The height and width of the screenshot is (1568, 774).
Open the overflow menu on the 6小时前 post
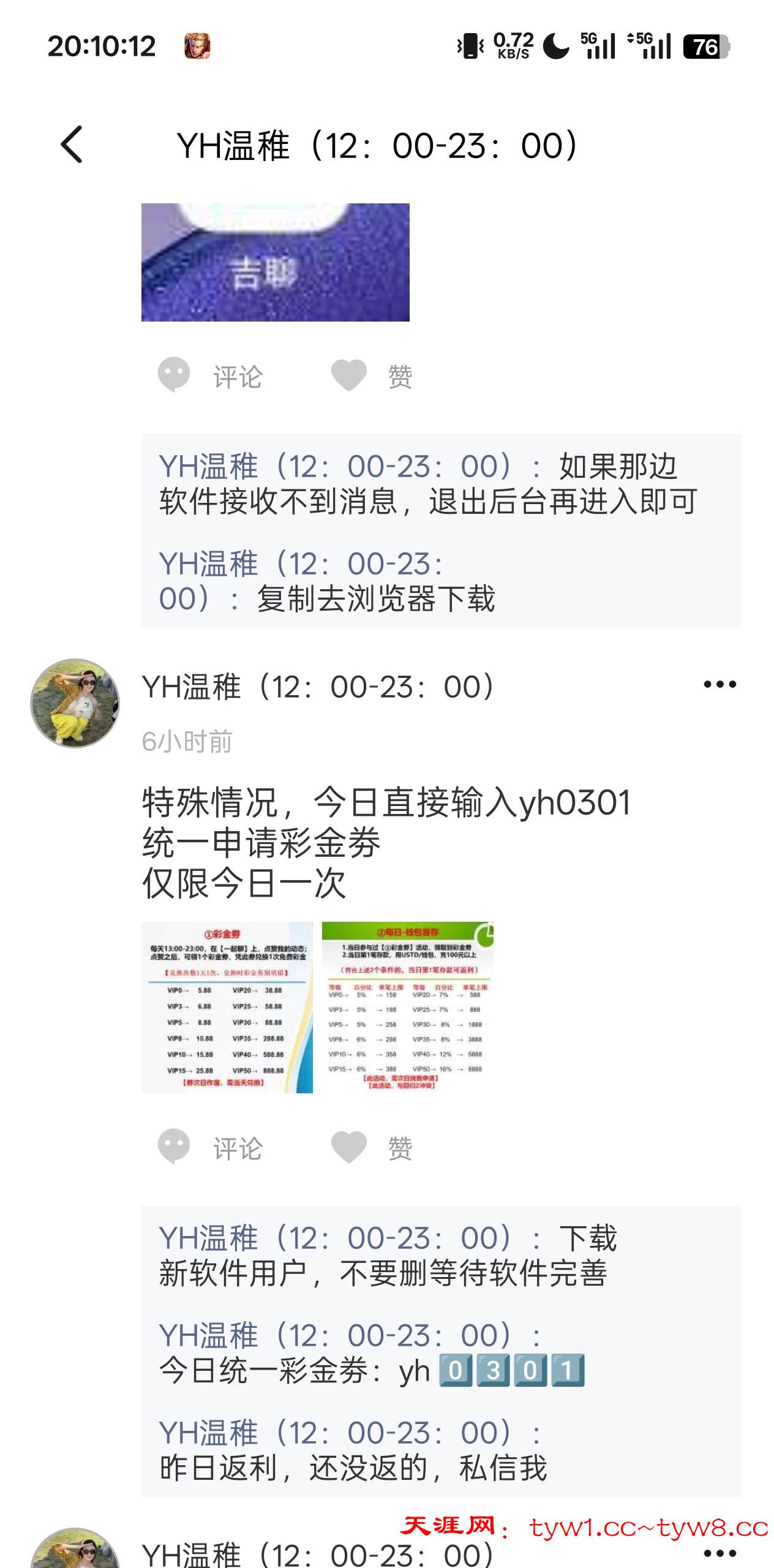pyautogui.click(x=720, y=685)
